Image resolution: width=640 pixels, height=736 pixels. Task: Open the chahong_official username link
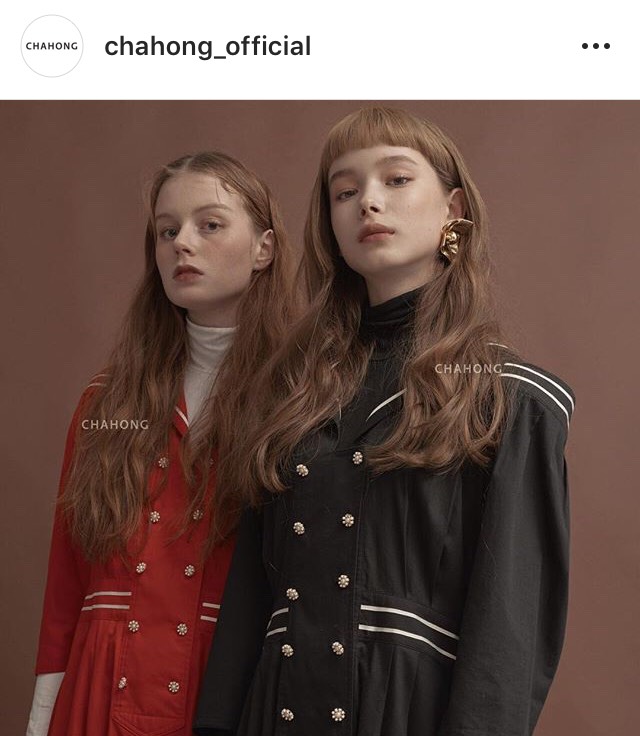207,46
